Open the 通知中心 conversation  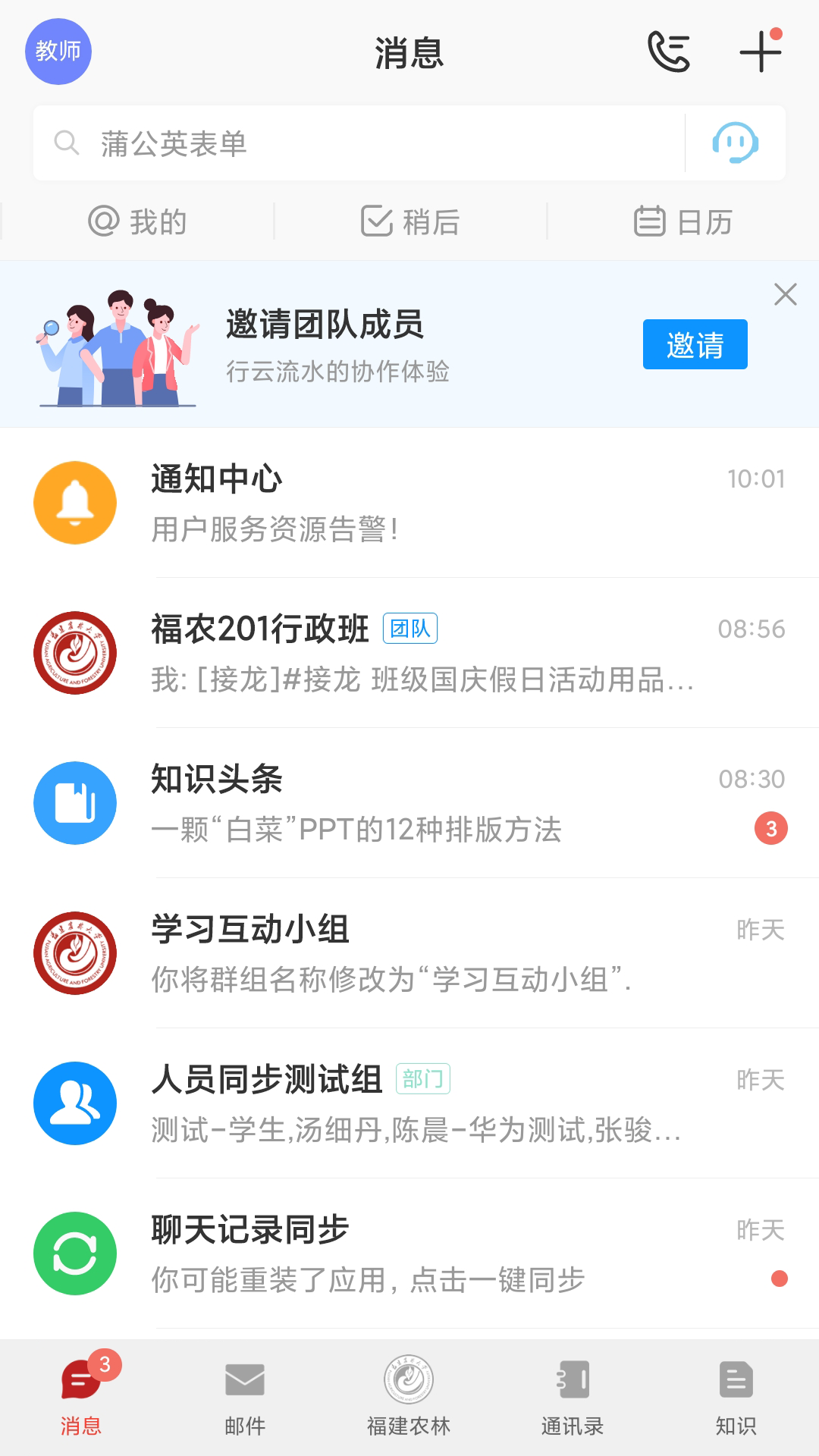click(x=409, y=503)
